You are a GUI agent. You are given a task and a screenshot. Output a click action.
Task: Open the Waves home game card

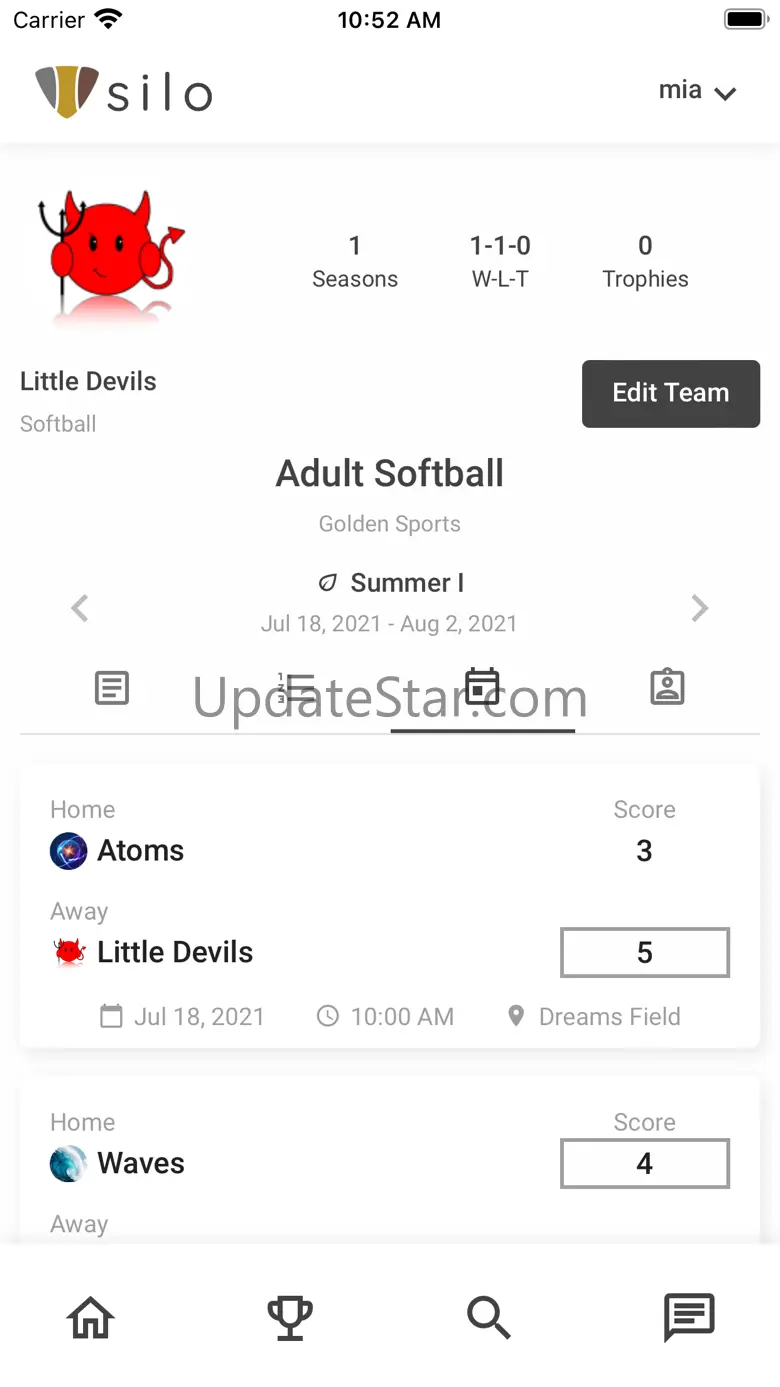click(389, 1165)
